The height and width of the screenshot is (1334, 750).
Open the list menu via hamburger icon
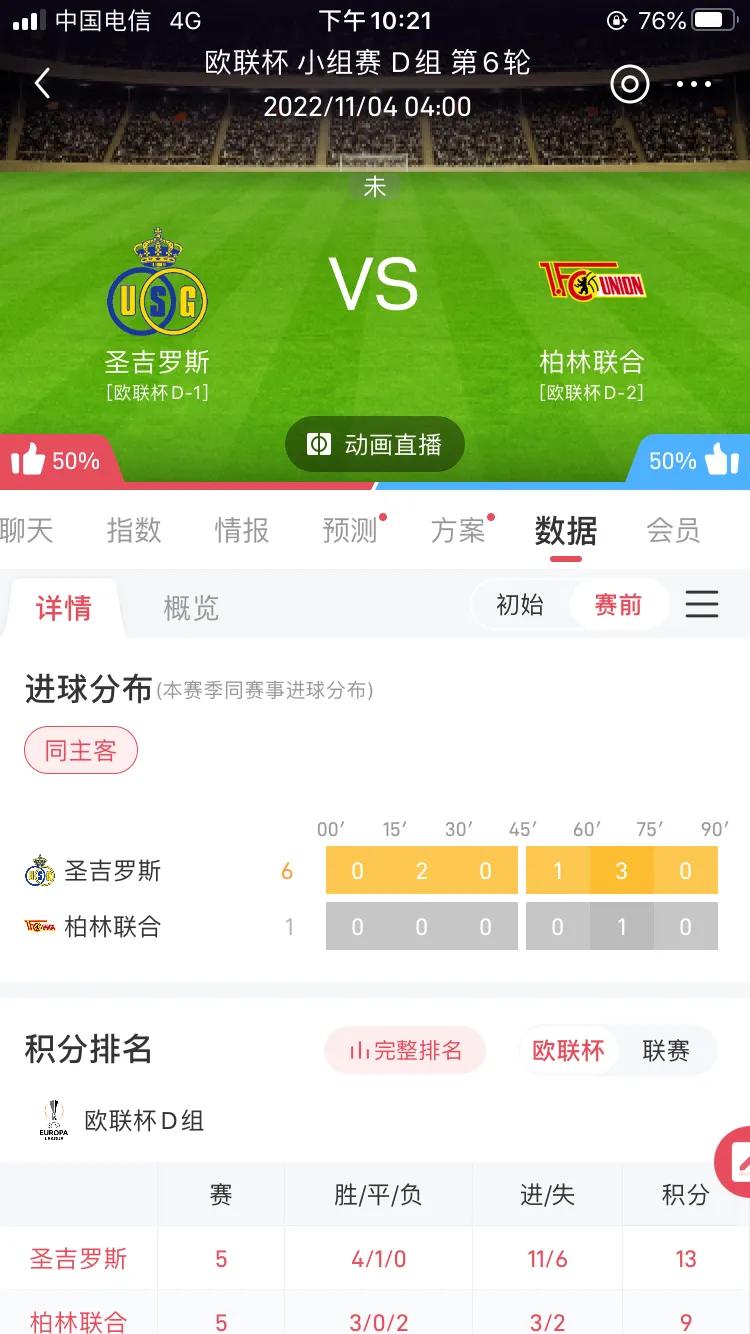pyautogui.click(x=702, y=604)
